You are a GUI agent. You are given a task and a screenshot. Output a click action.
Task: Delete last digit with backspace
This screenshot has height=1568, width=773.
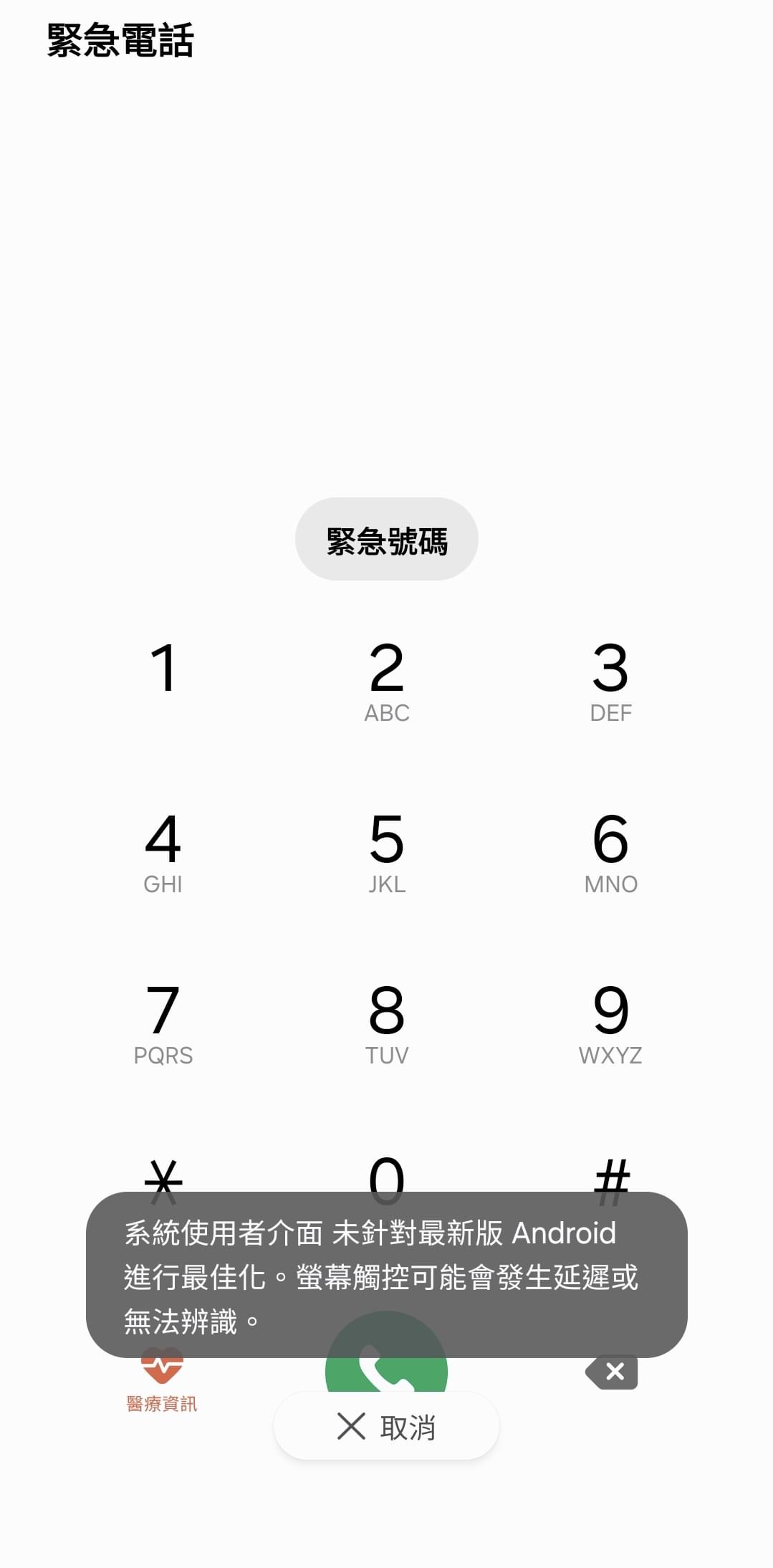tap(612, 1372)
